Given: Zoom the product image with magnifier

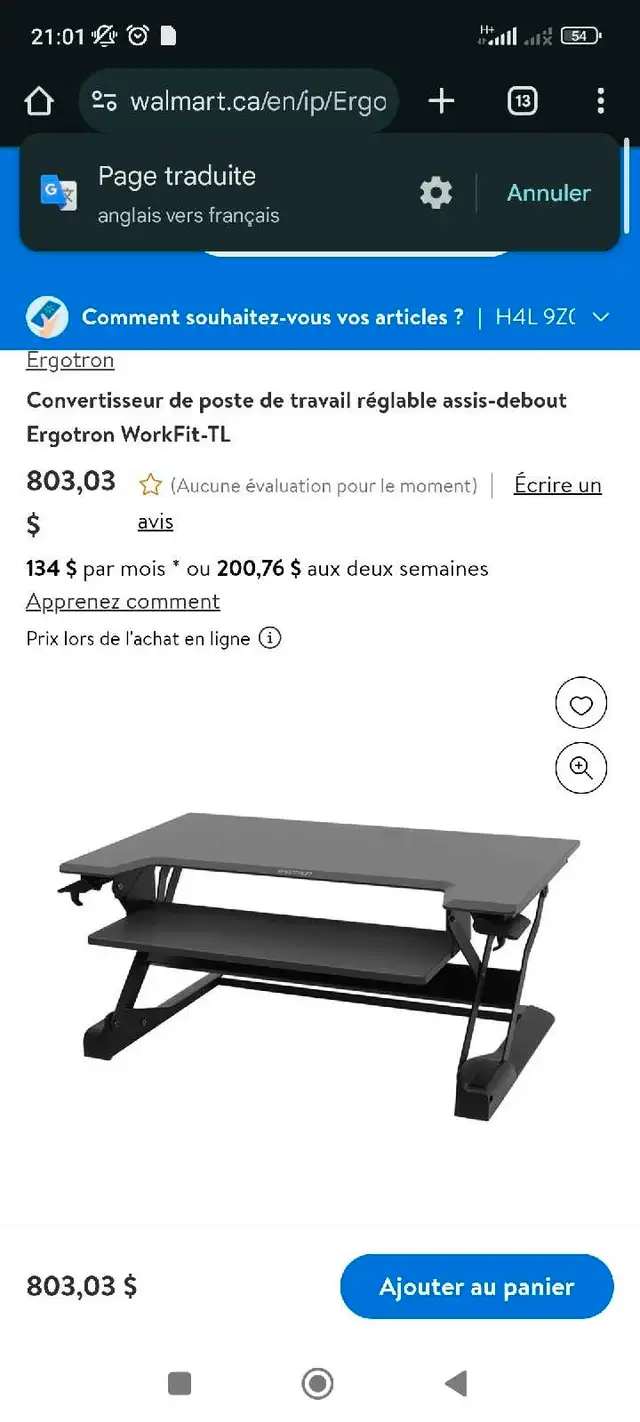Looking at the screenshot, I should click(x=581, y=768).
